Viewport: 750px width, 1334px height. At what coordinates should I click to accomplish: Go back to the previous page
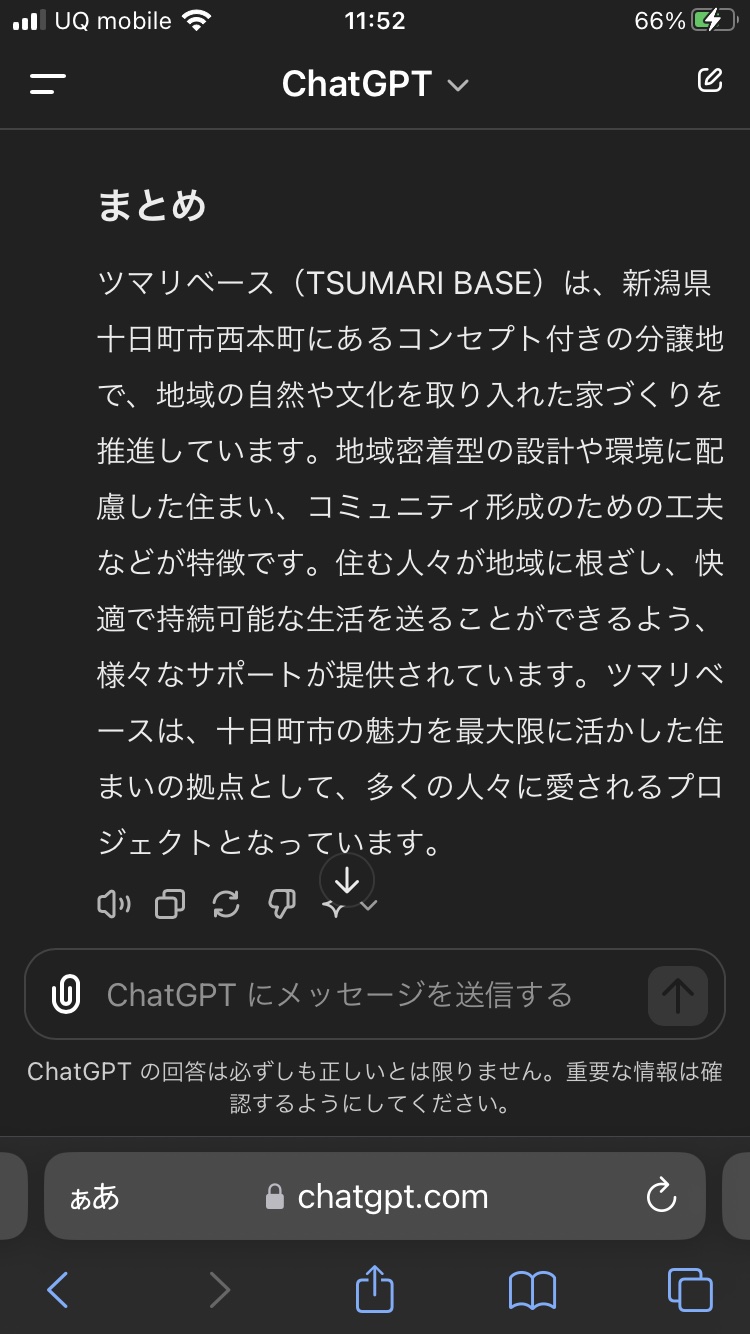[x=58, y=1290]
